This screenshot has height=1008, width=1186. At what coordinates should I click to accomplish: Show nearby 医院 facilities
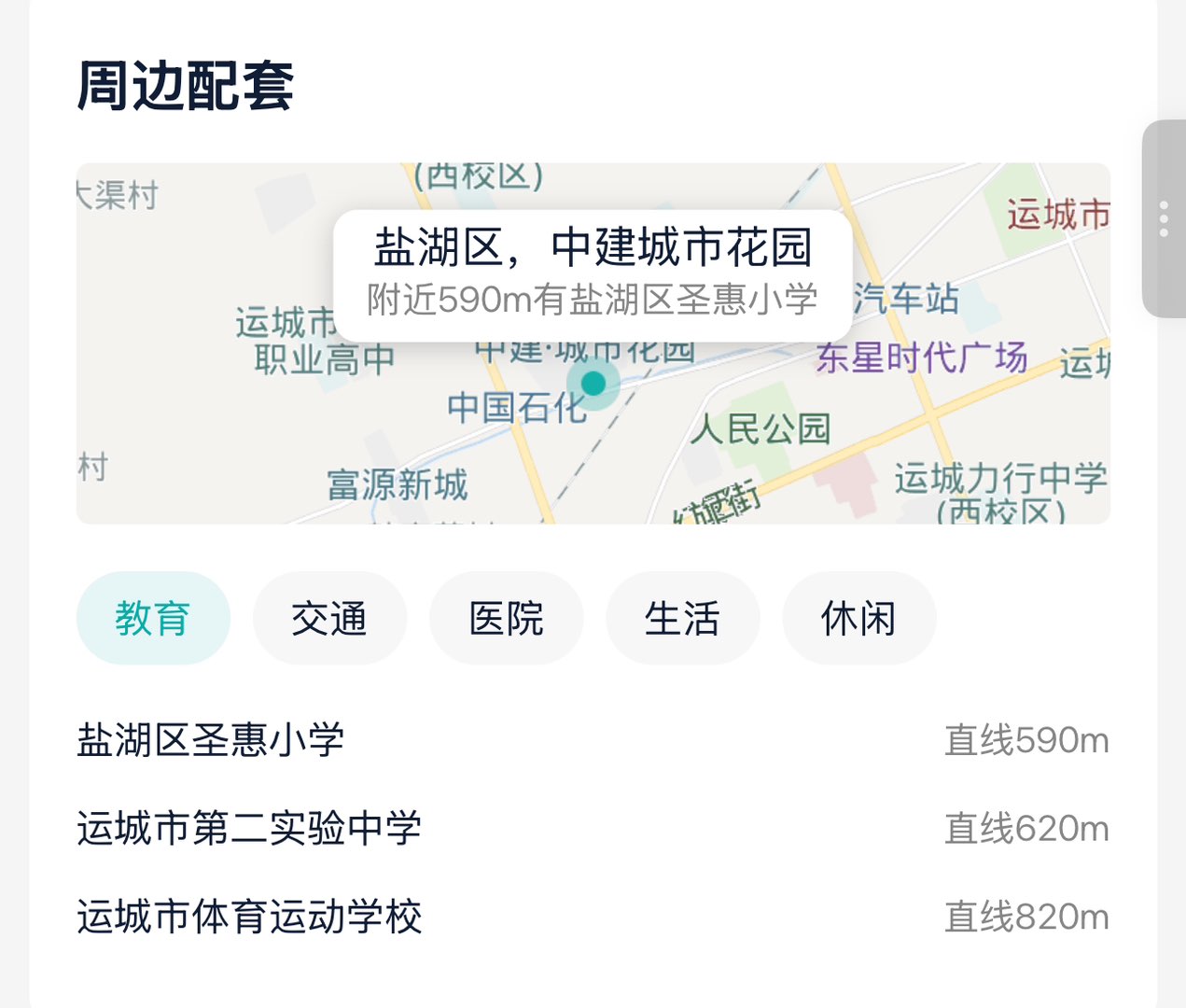pyautogui.click(x=506, y=618)
